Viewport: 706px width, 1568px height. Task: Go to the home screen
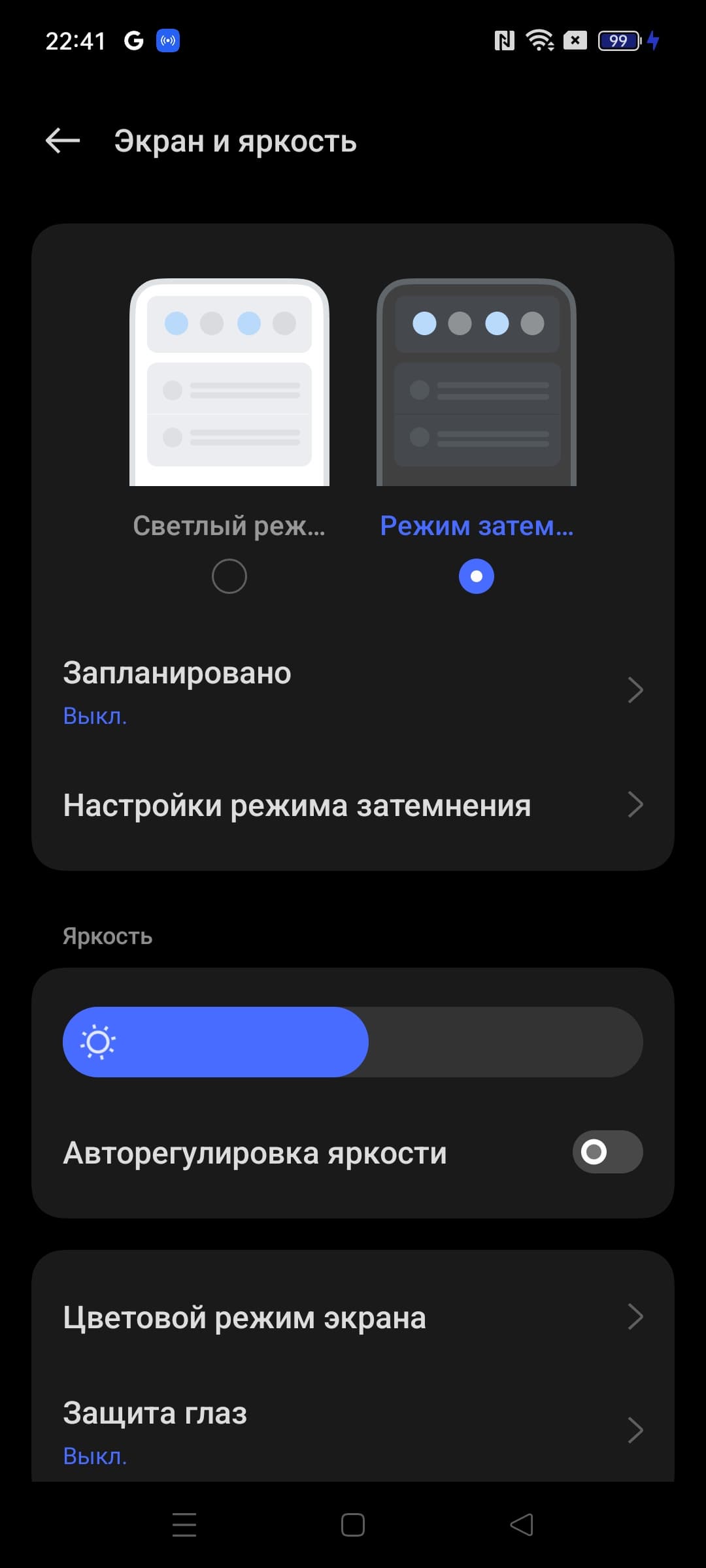[353, 1525]
